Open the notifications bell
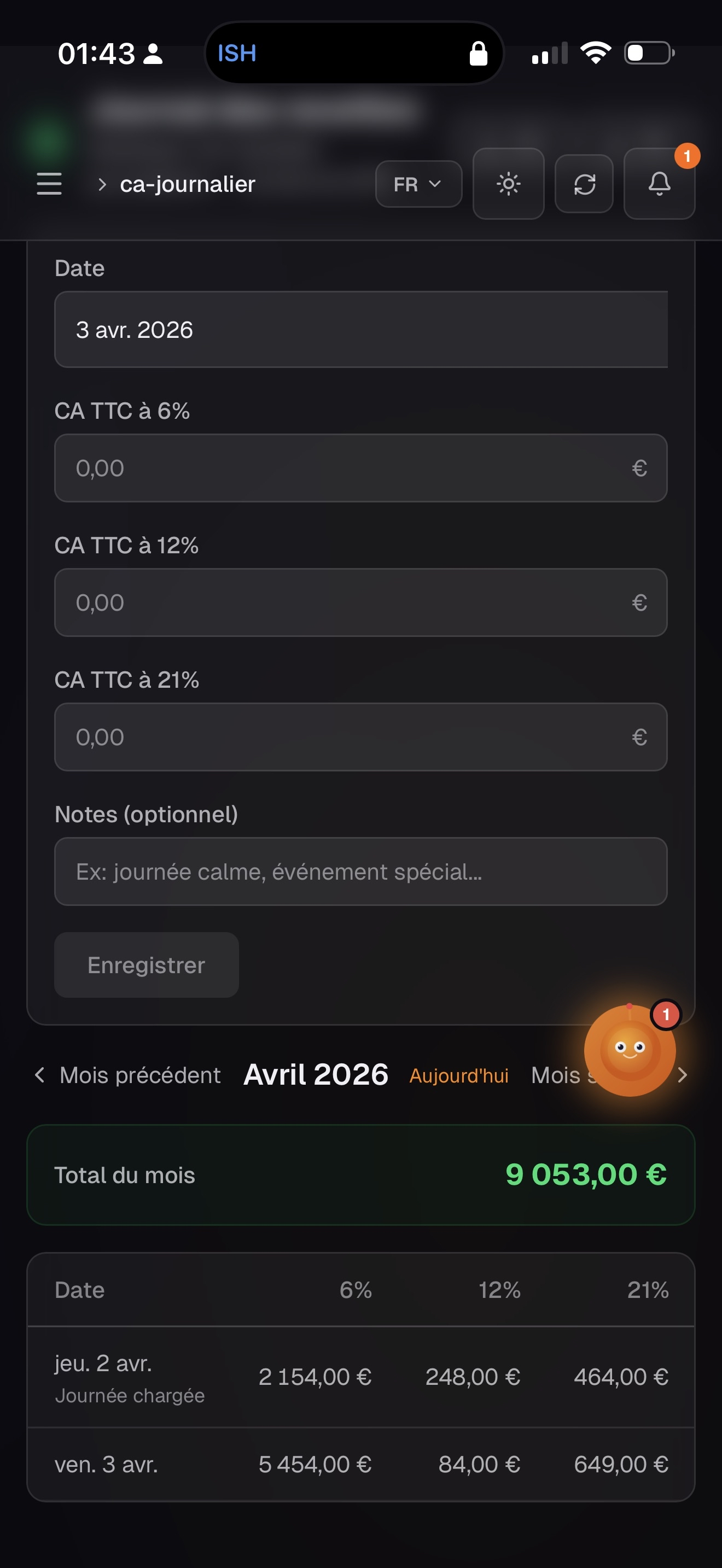This screenshot has height=1568, width=722. [x=659, y=184]
